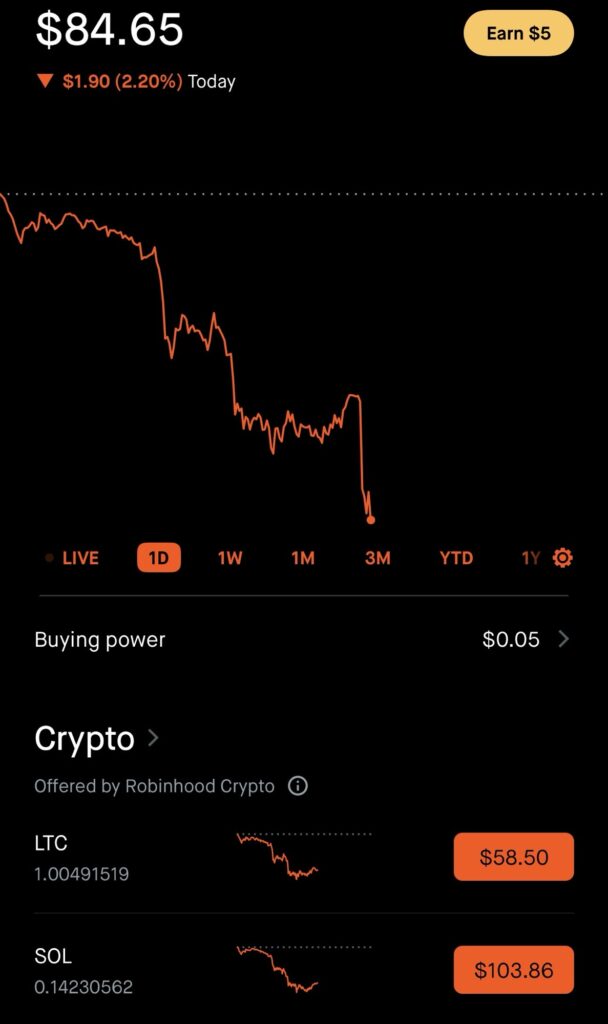This screenshot has width=608, height=1024.
Task: Tap the Earn $5 button
Action: 518,34
